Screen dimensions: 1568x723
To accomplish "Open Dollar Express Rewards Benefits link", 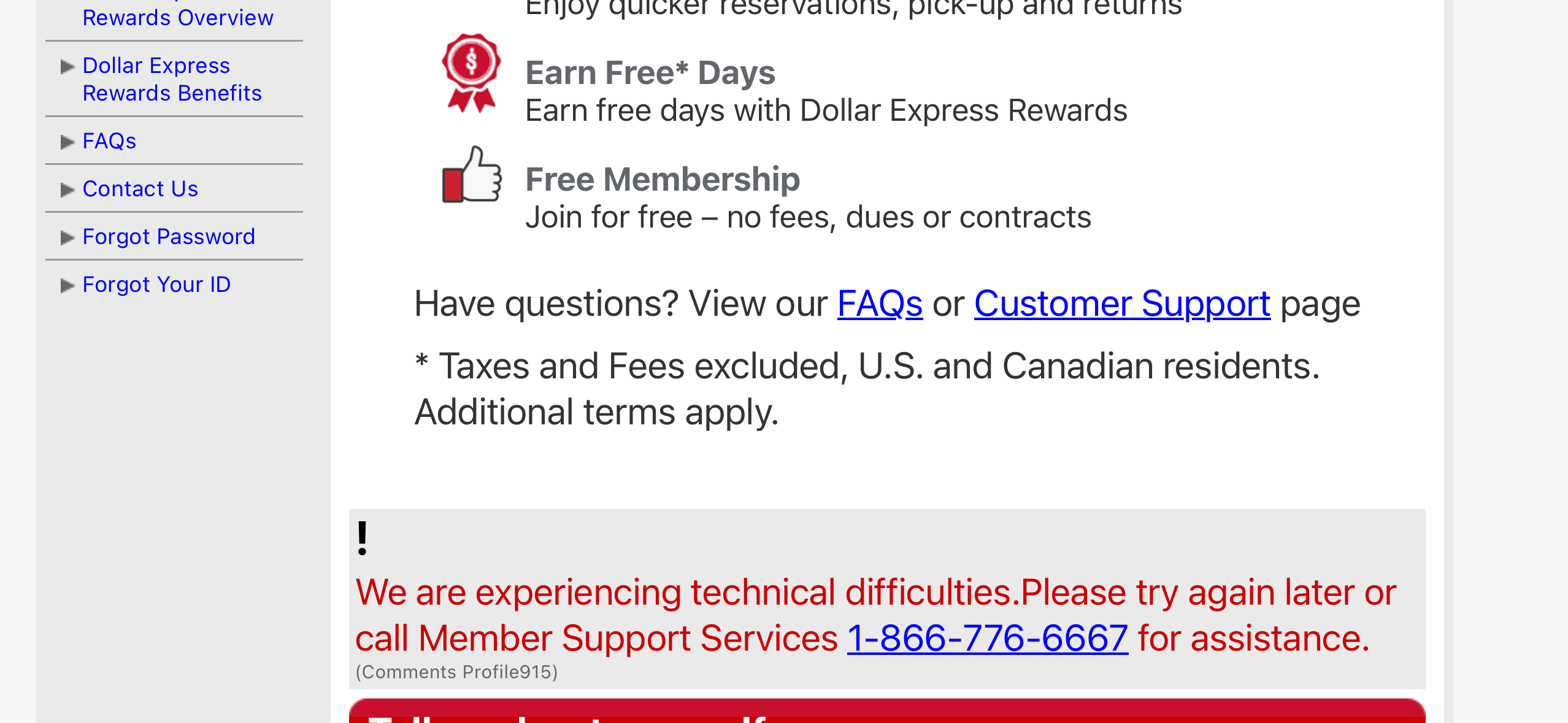I will coord(172,79).
